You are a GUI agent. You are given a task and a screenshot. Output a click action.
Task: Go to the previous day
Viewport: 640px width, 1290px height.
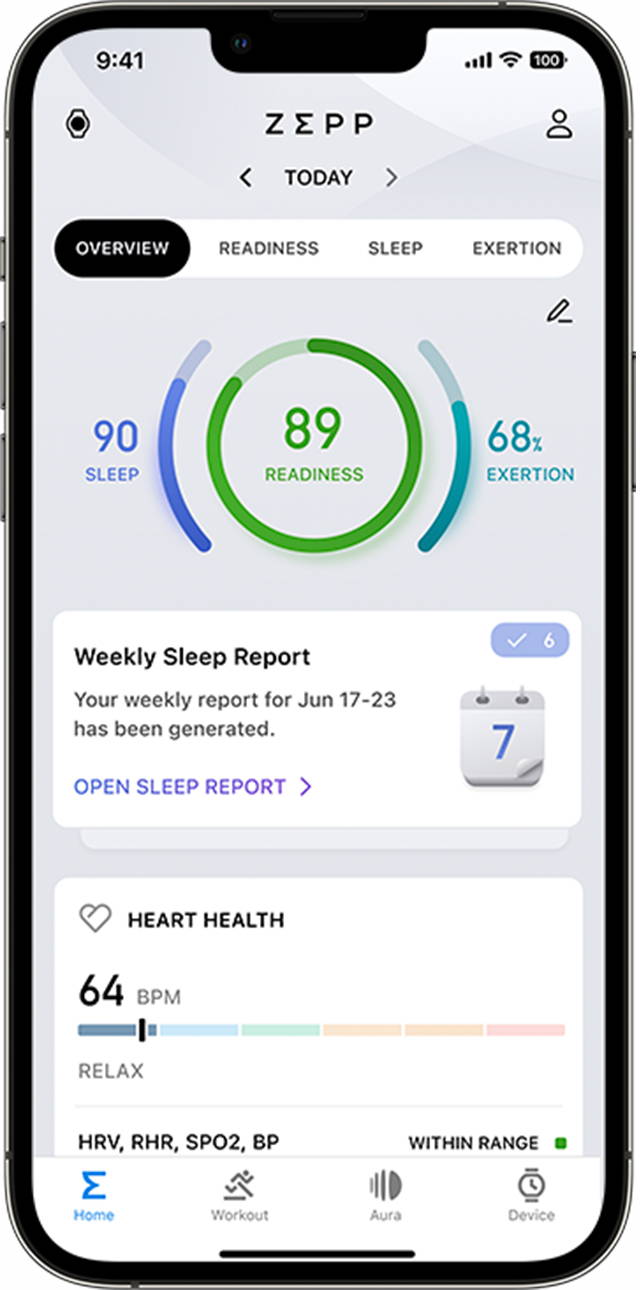click(246, 178)
